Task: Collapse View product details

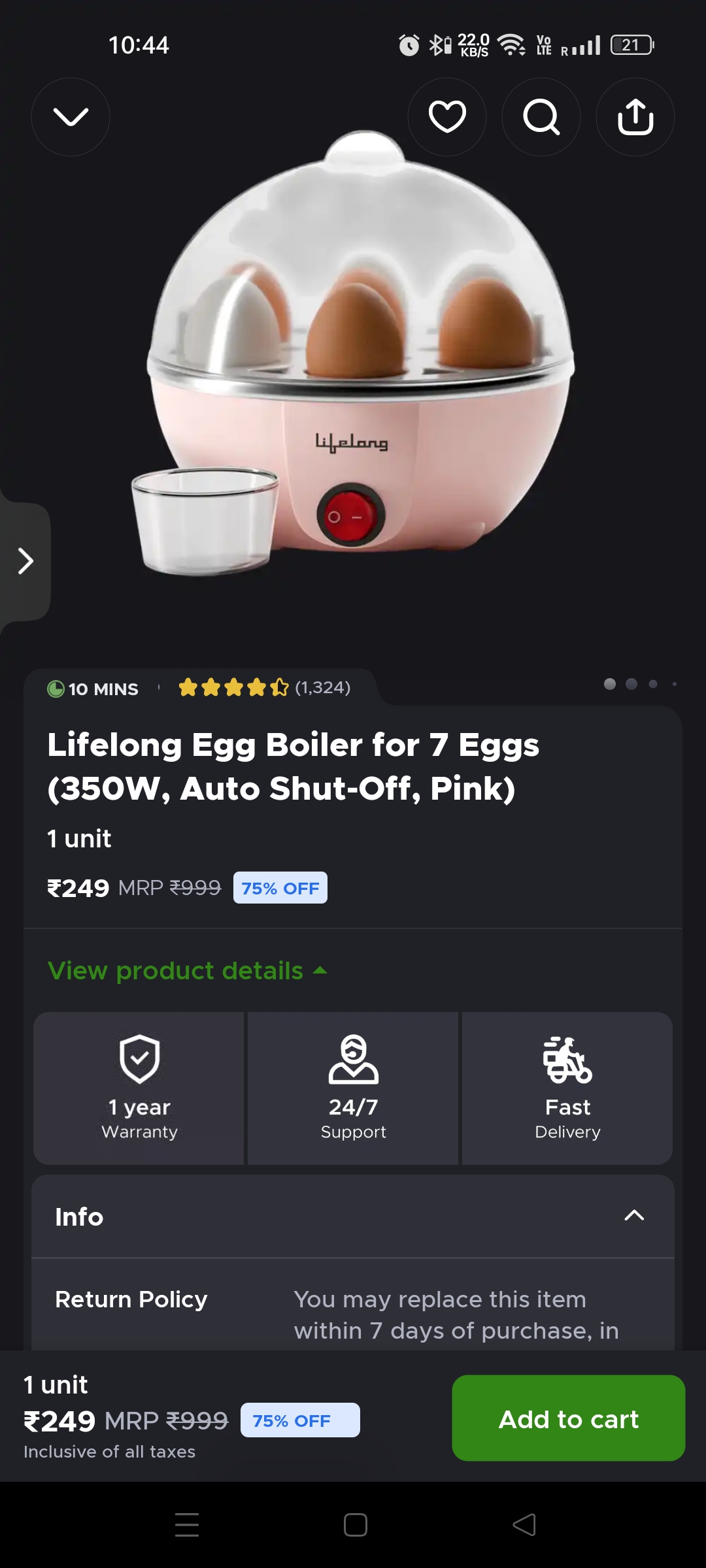Action: [x=188, y=971]
